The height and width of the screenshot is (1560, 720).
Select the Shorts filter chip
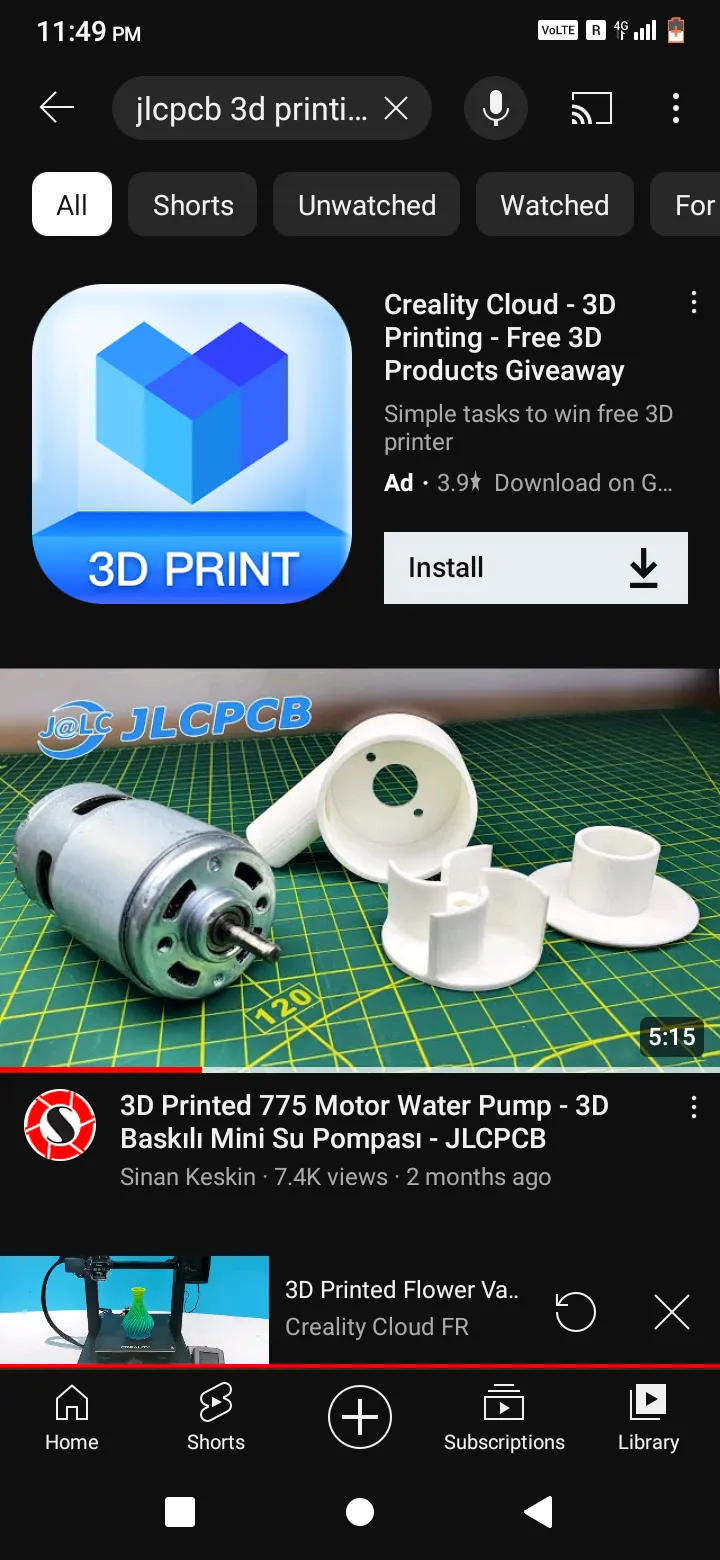[x=193, y=205]
